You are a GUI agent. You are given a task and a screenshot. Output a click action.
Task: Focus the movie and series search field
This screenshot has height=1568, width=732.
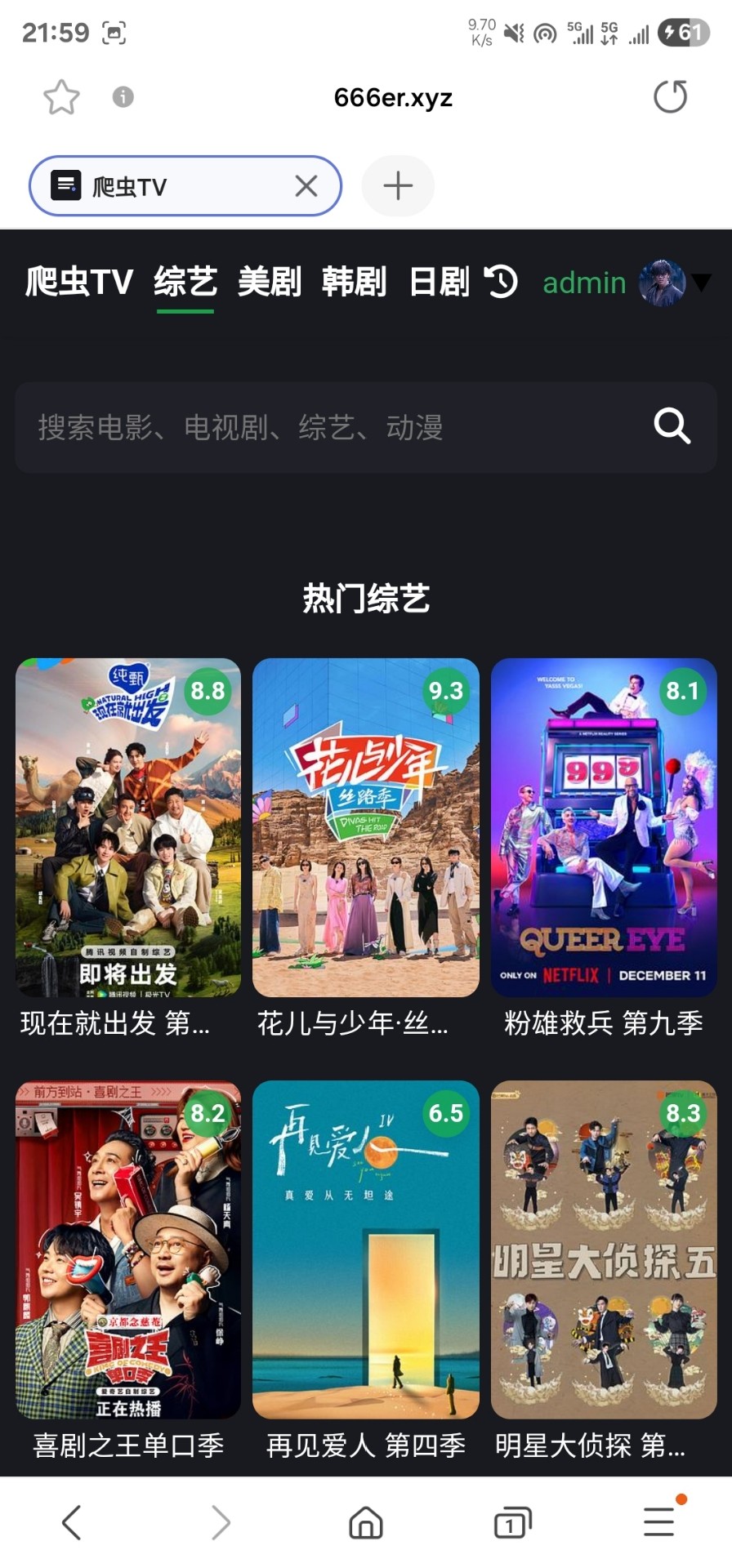point(327,427)
